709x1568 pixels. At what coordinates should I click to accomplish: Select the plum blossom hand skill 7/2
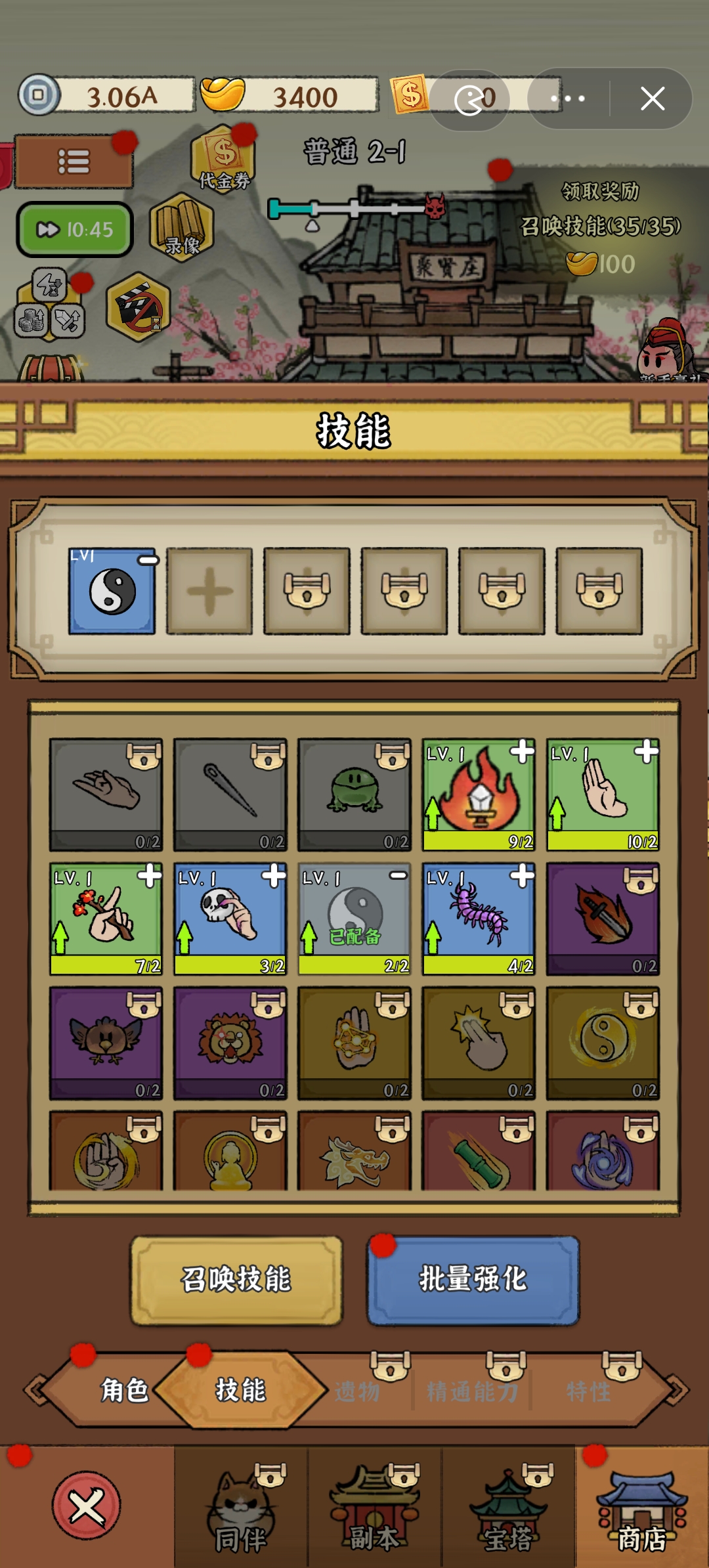pos(106,919)
